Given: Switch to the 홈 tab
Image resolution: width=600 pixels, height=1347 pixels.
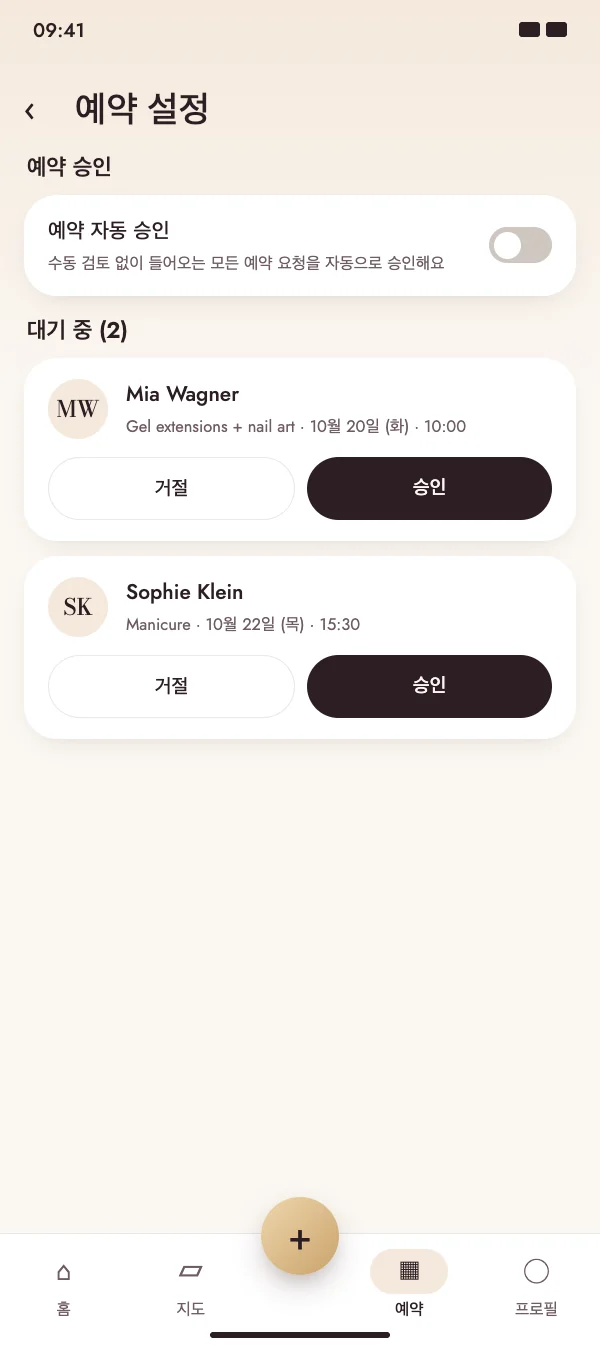Looking at the screenshot, I should coord(64,1287).
